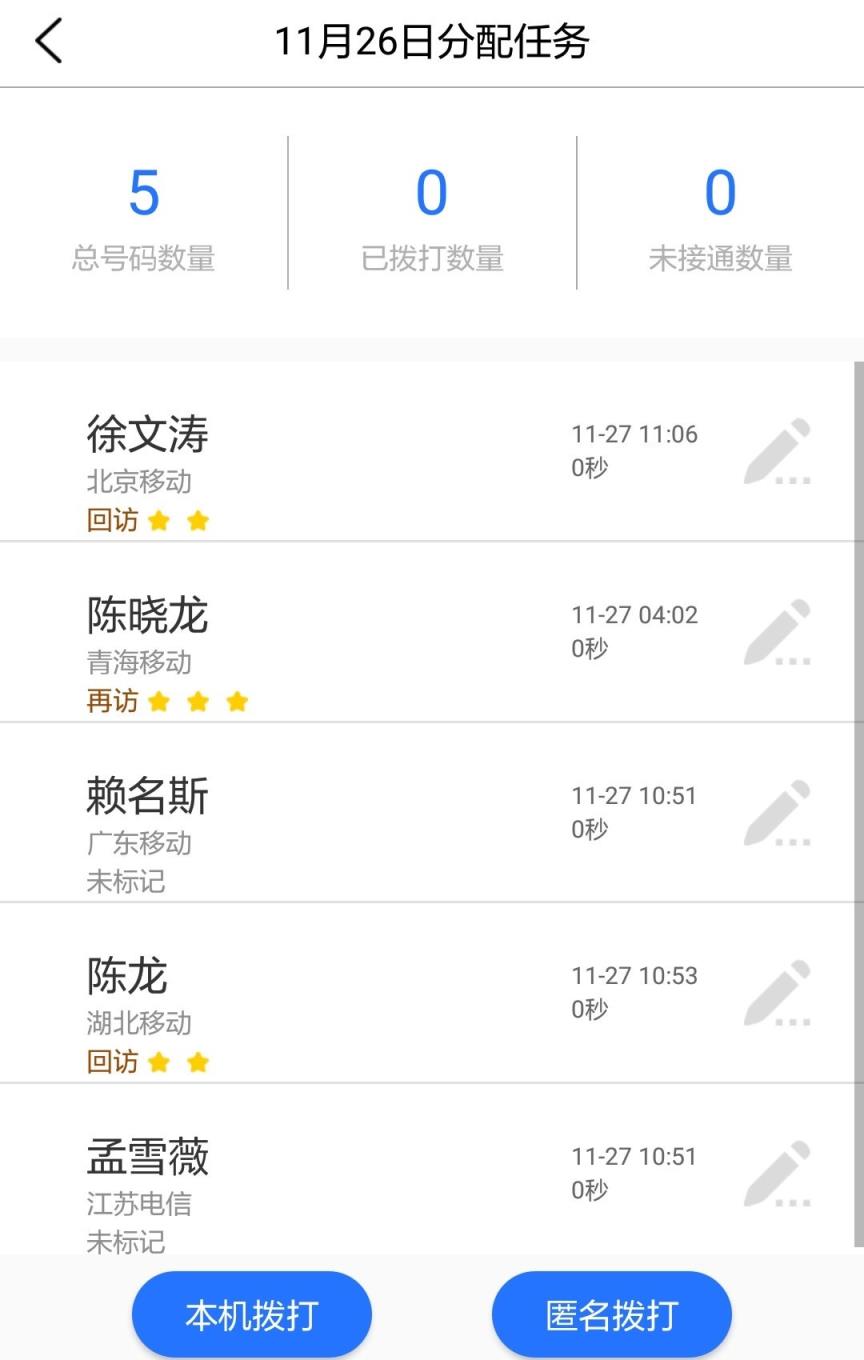Tap the back arrow to exit task list

coord(48,42)
